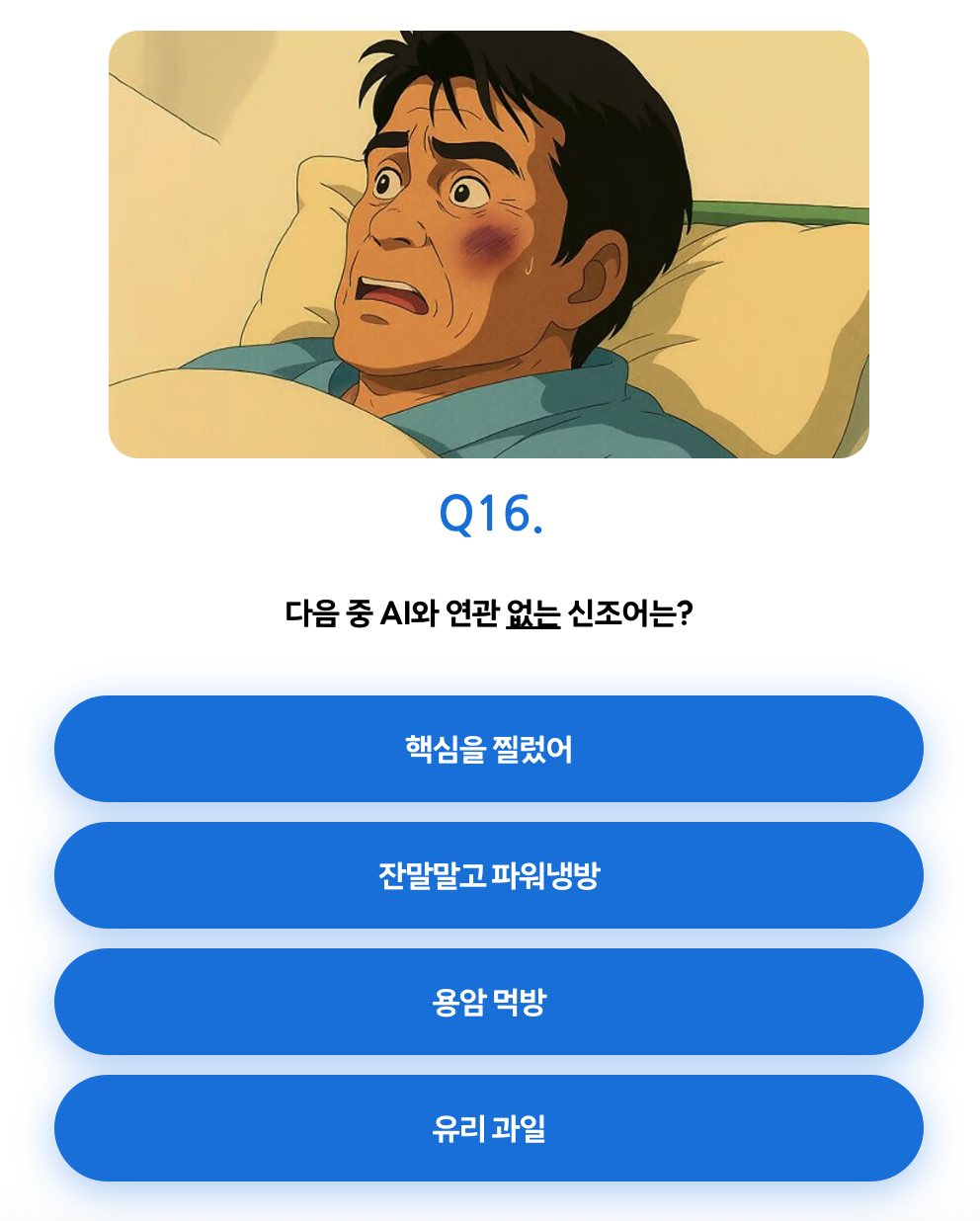Click the second answer choice

[x=490, y=875]
